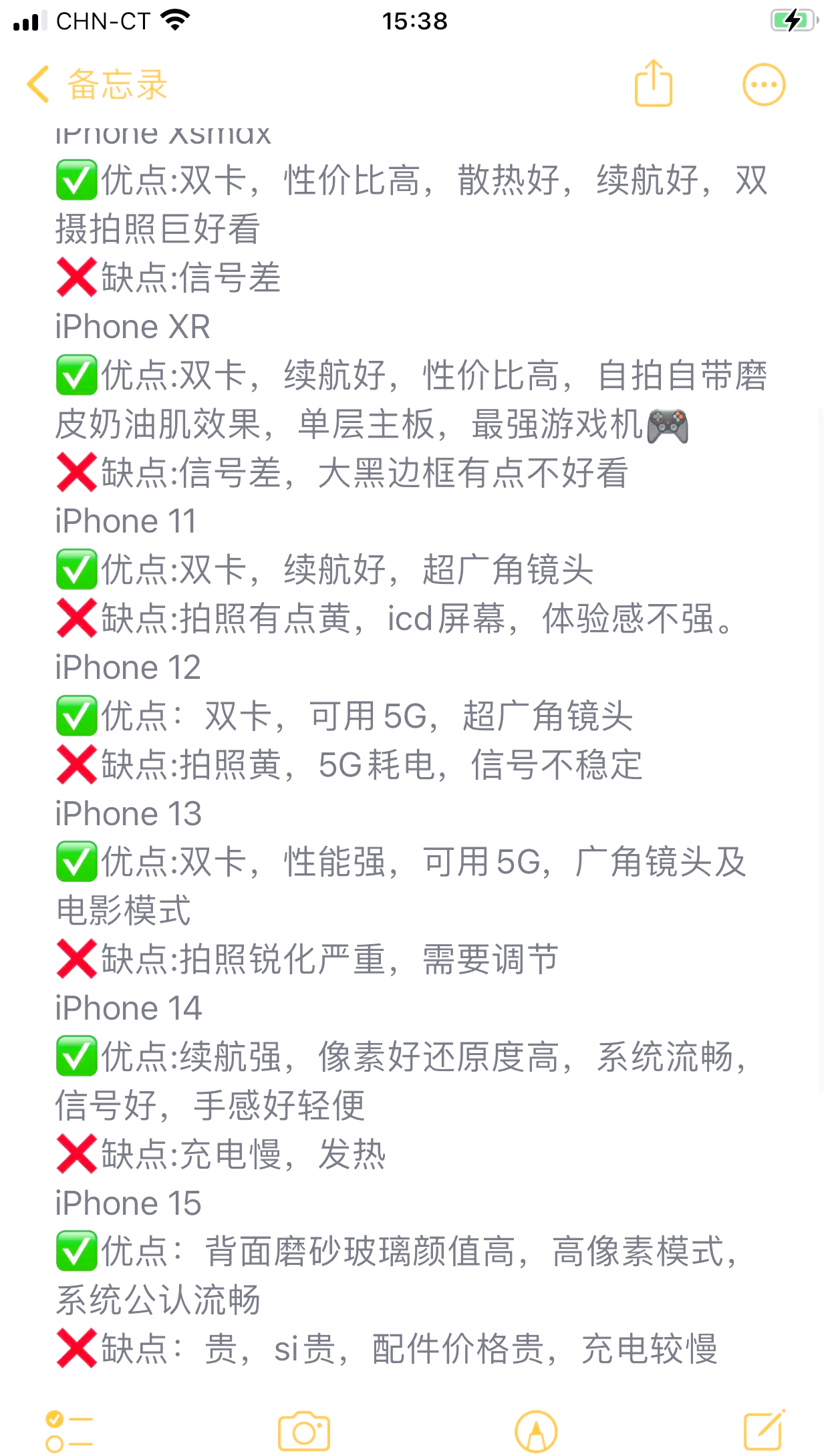Screen dimensions: 830x1456
Task: Add a checklist to the note
Action: [69, 1431]
